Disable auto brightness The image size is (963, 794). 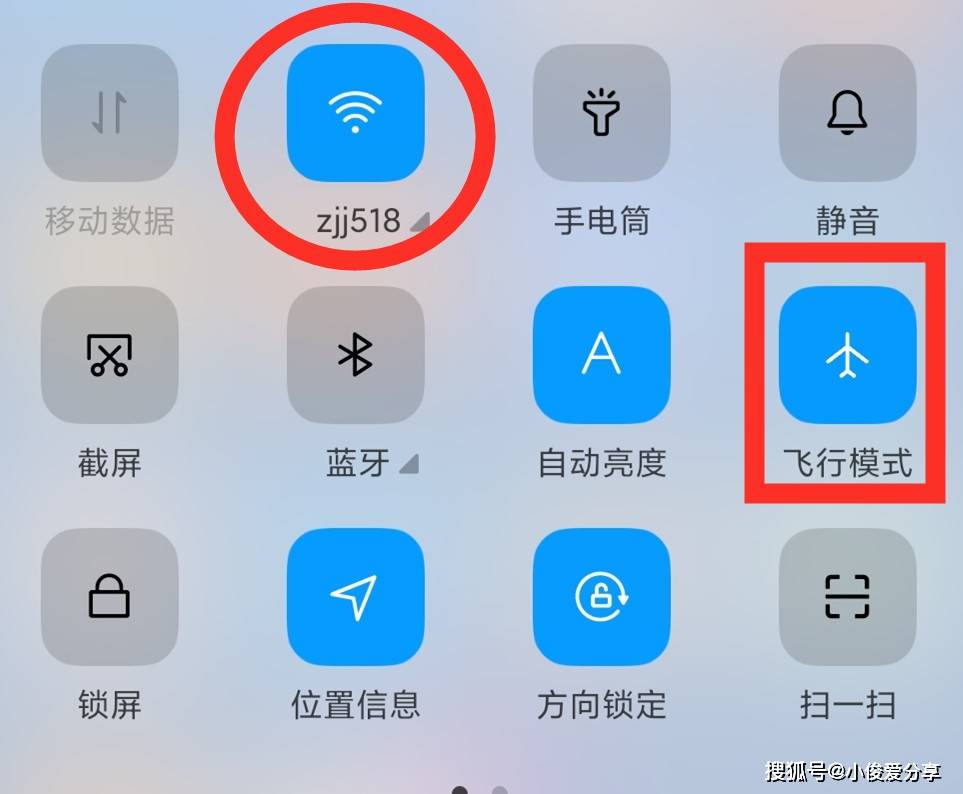(601, 355)
